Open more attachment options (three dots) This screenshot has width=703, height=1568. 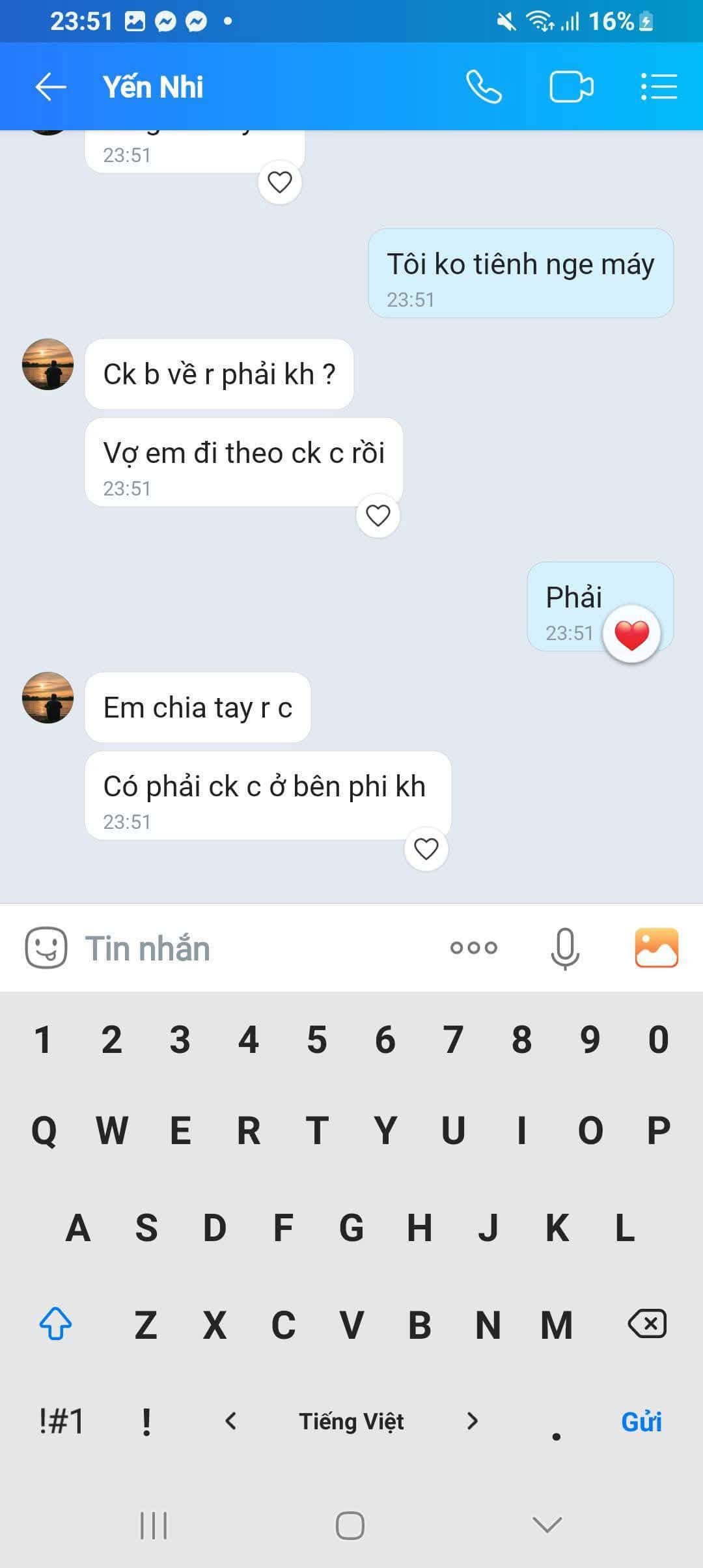474,948
